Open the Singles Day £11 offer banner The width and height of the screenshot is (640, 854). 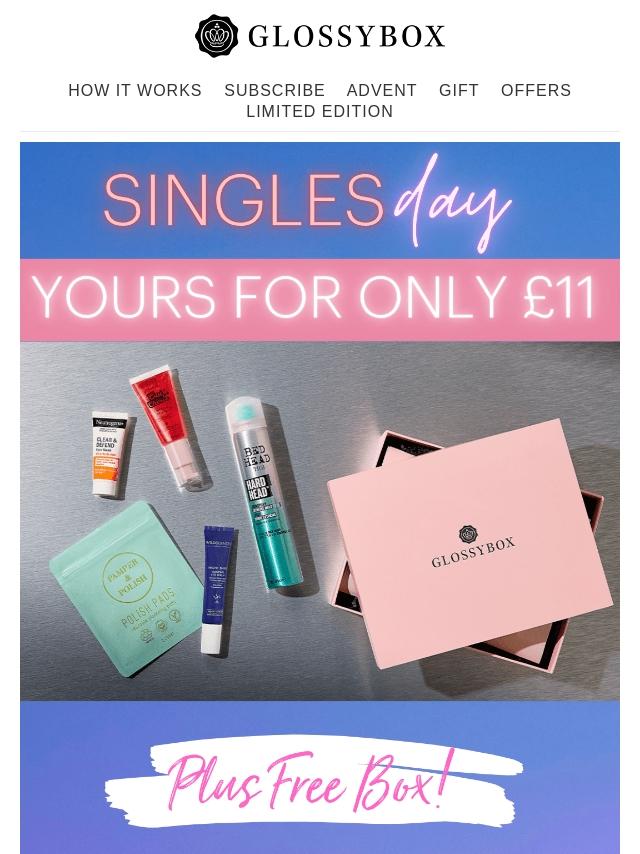point(320,421)
